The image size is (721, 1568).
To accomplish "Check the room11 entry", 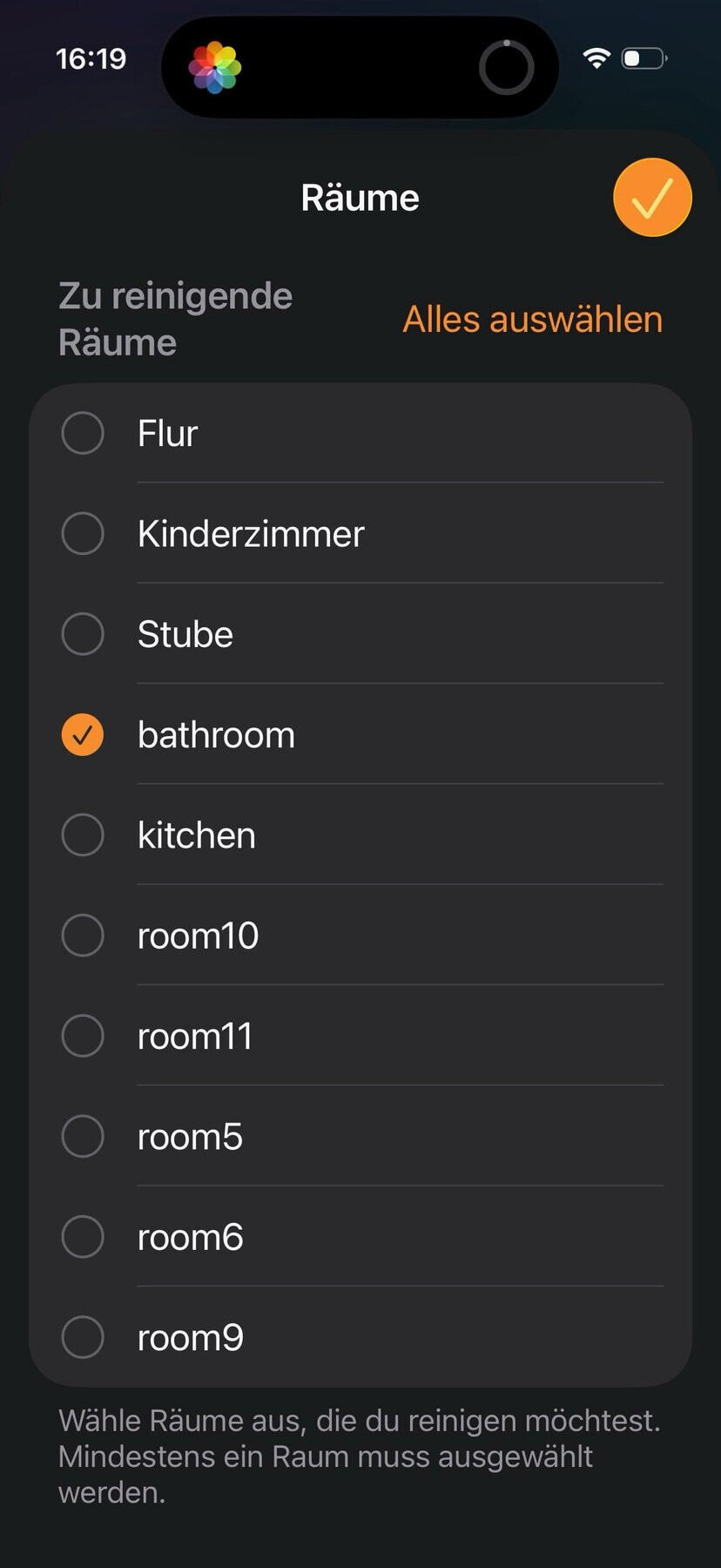I will (x=83, y=1036).
